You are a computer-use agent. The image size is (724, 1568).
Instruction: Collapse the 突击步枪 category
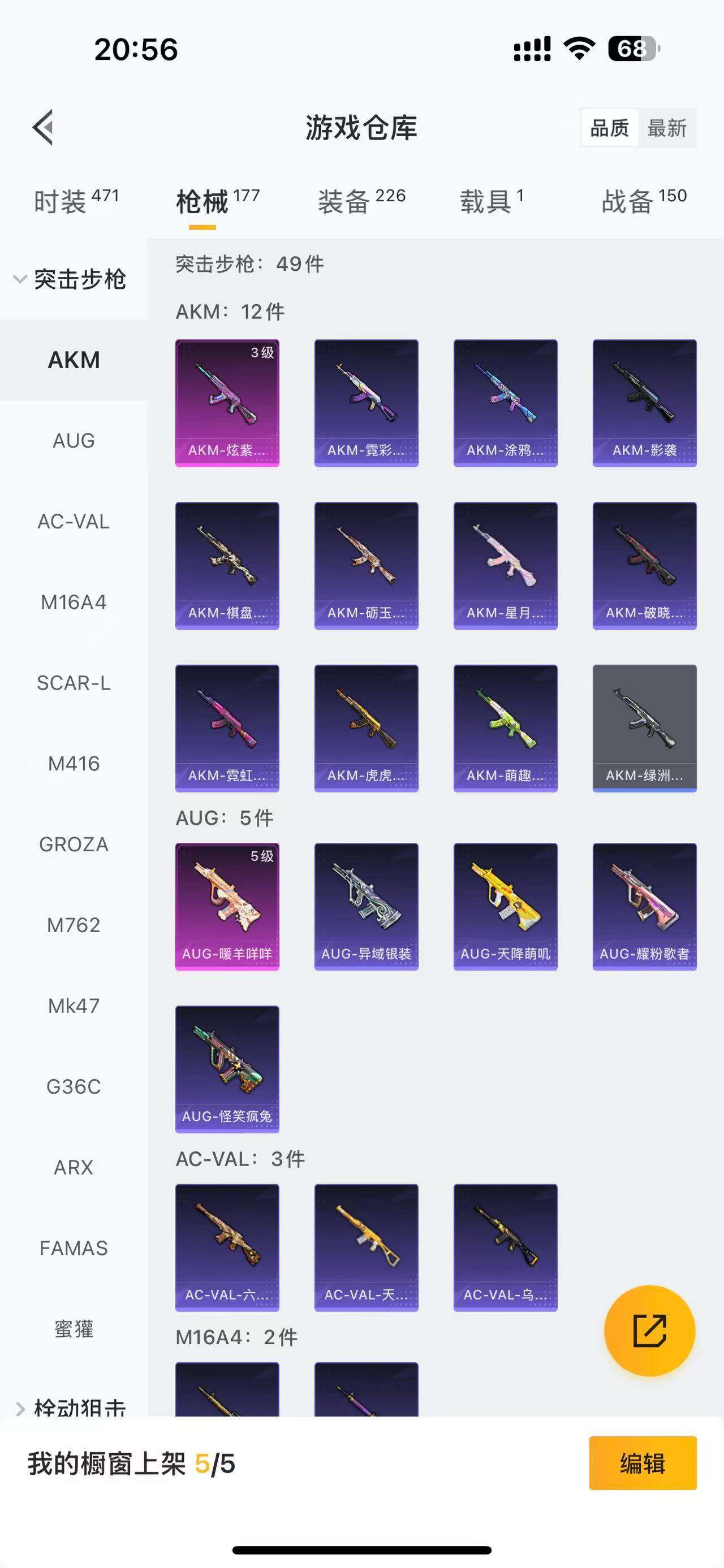click(x=70, y=279)
